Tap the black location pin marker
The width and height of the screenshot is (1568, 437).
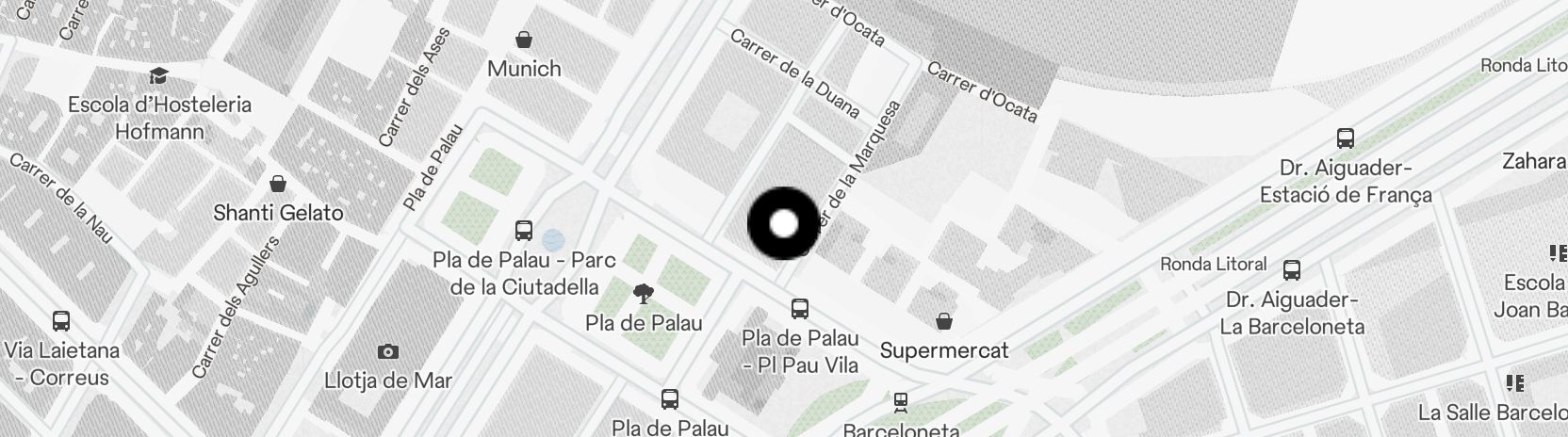[783, 224]
